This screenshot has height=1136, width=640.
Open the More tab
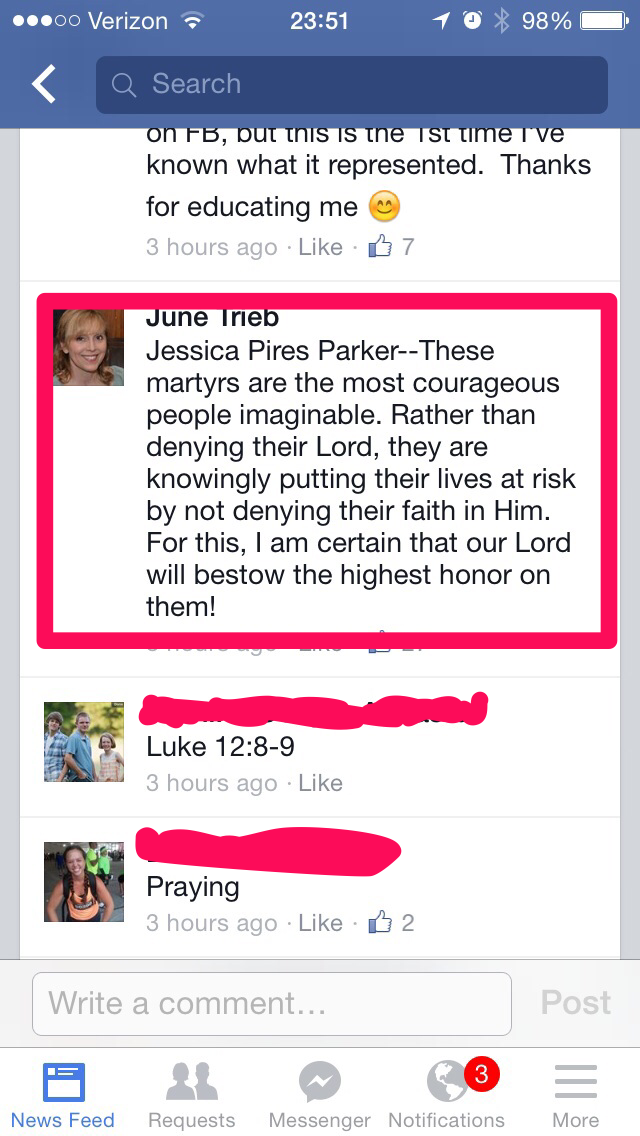575,1095
